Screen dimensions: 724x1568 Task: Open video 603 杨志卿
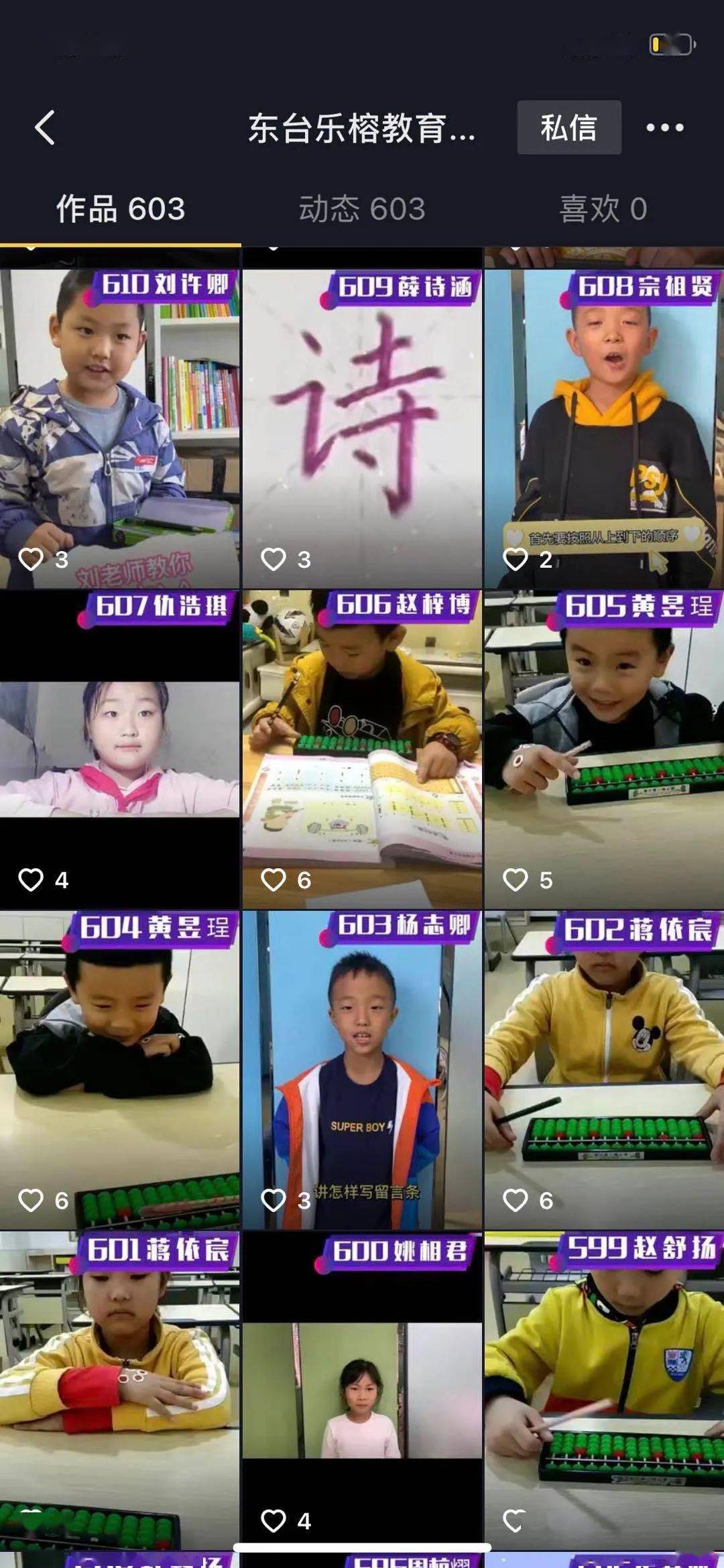(361, 1069)
